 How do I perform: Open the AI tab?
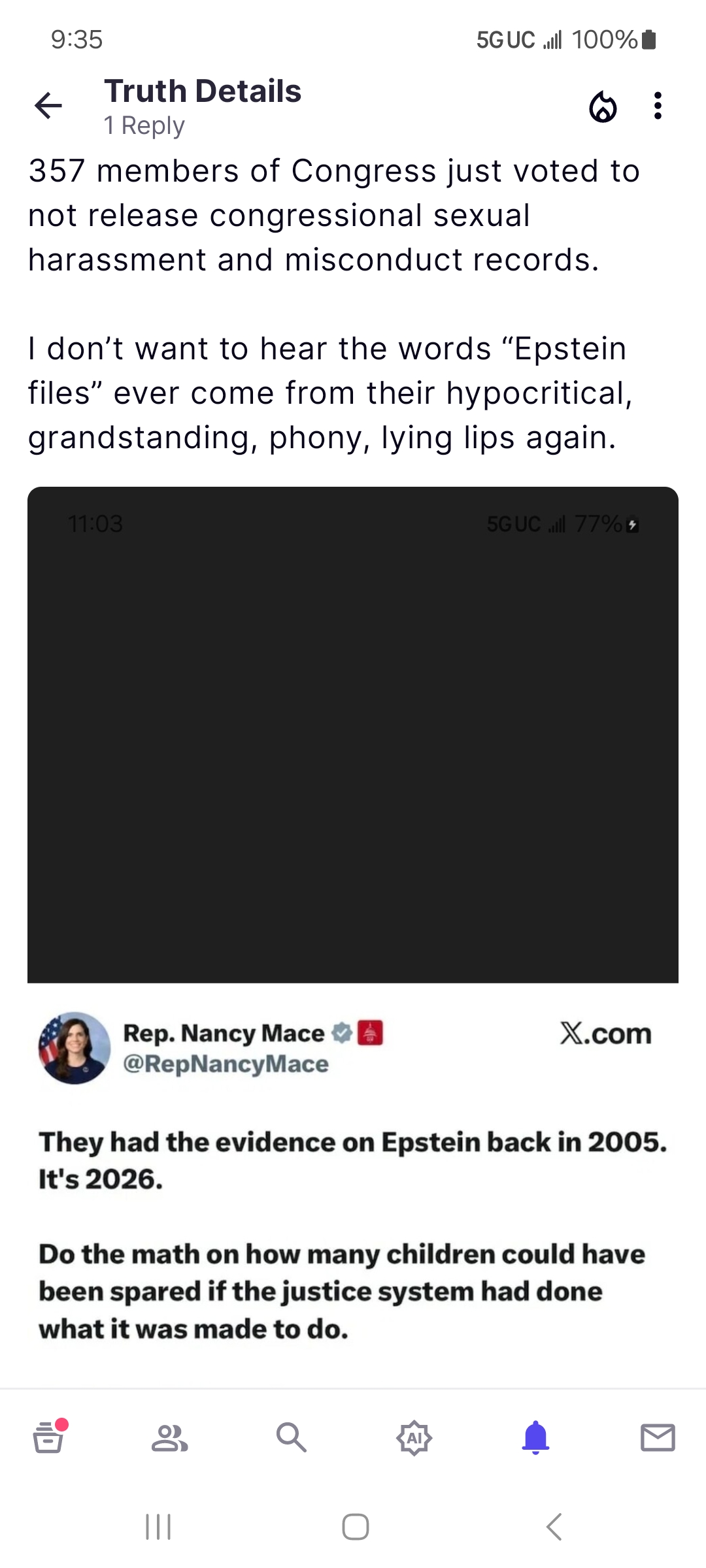click(414, 1437)
